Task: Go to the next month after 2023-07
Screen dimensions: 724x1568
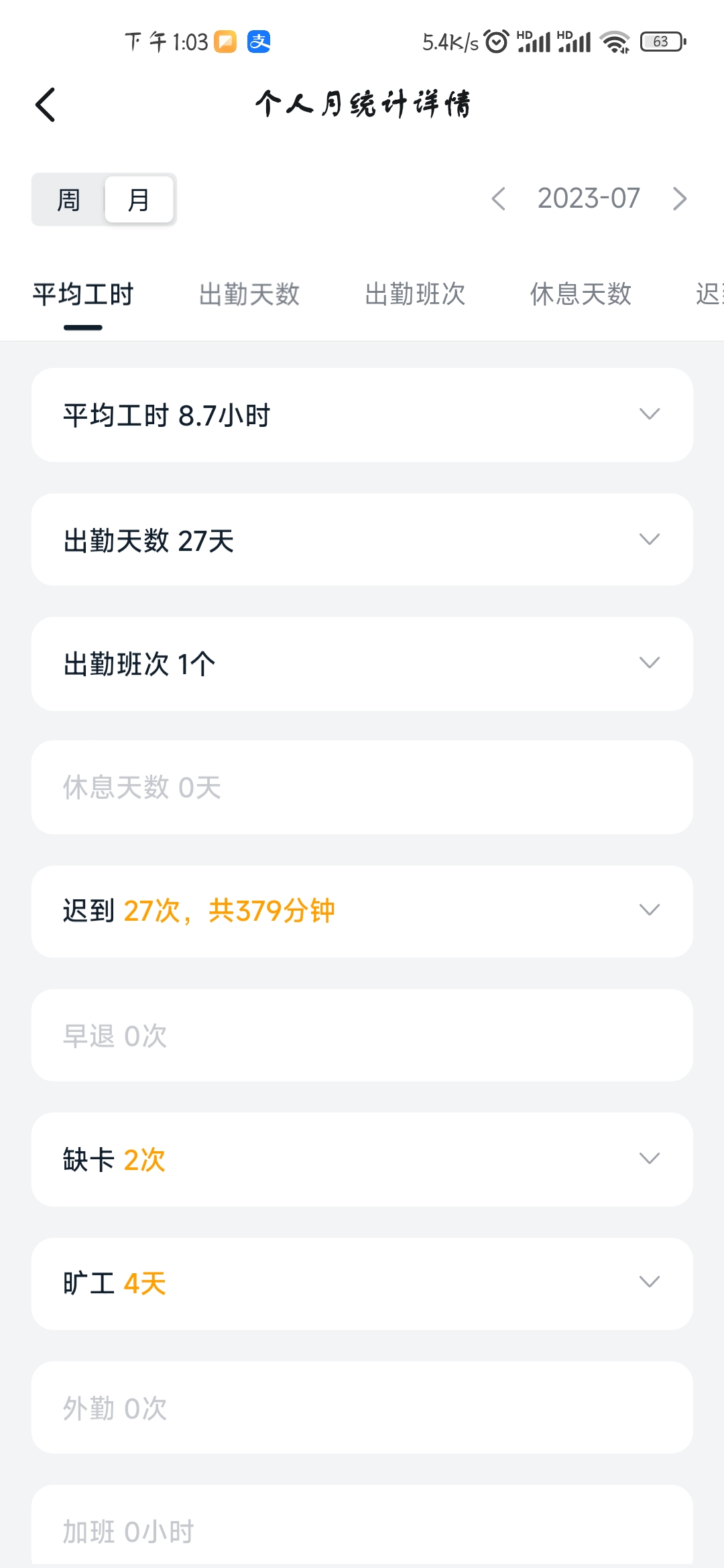Action: [680, 199]
